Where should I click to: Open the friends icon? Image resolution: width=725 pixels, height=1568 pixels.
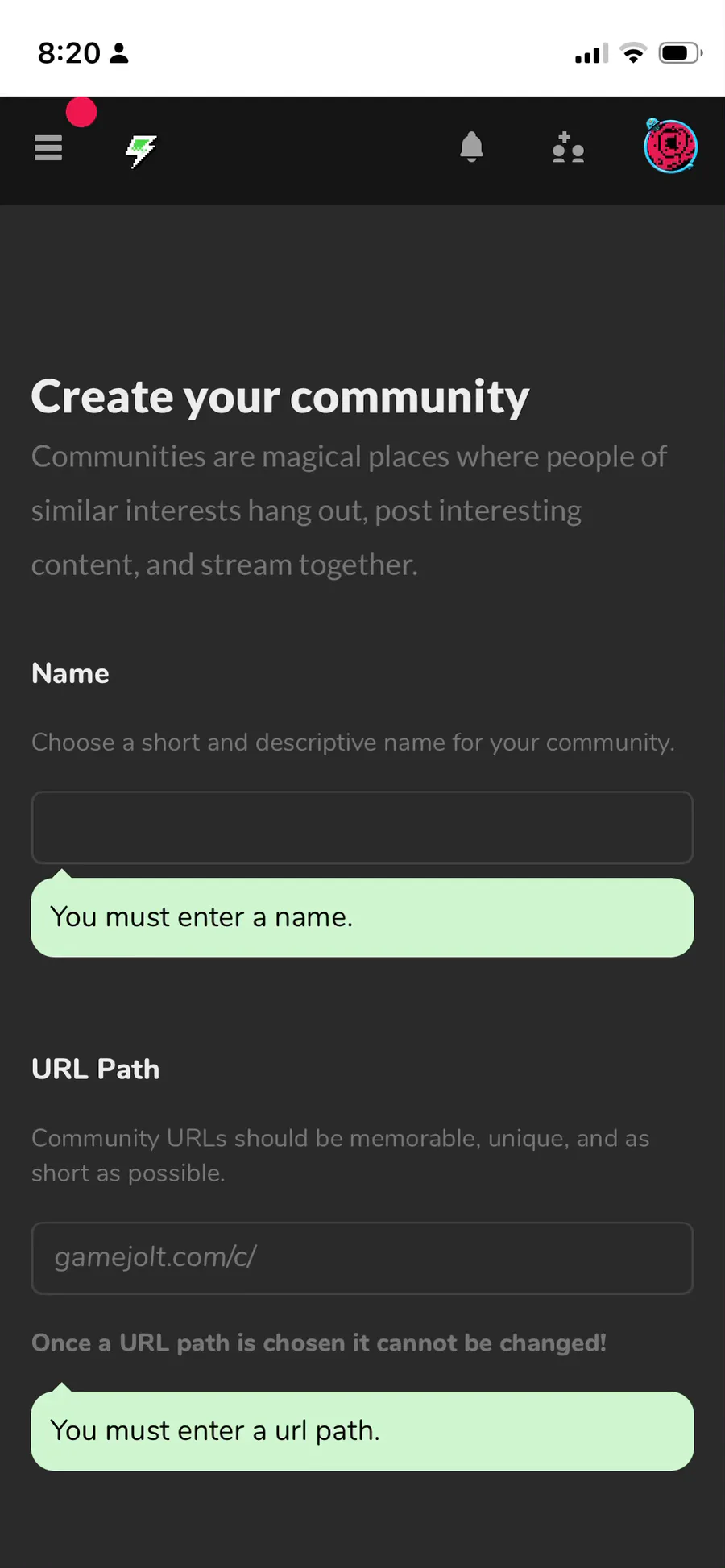(x=568, y=148)
